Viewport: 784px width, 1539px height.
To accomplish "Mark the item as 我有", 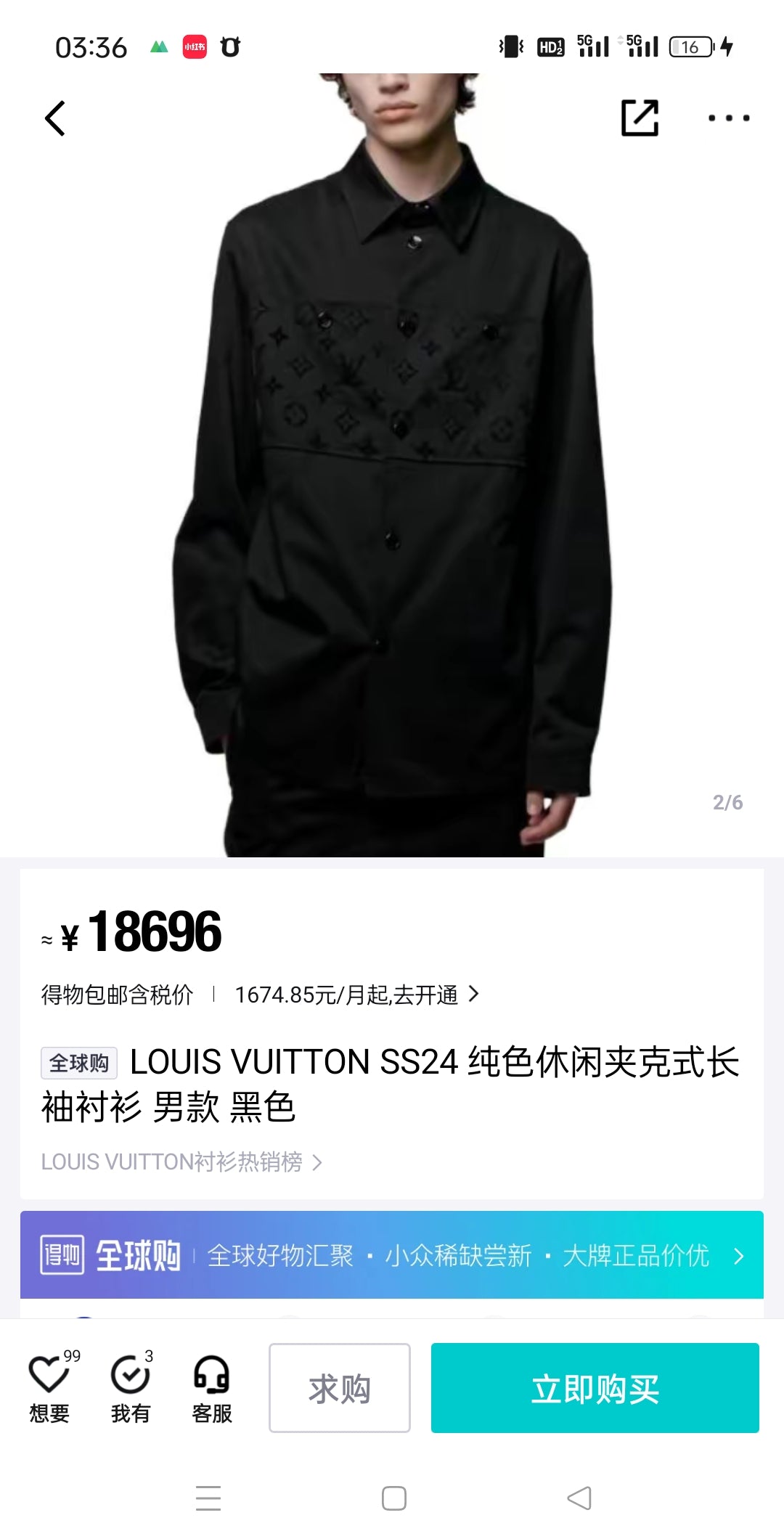I will [131, 1388].
